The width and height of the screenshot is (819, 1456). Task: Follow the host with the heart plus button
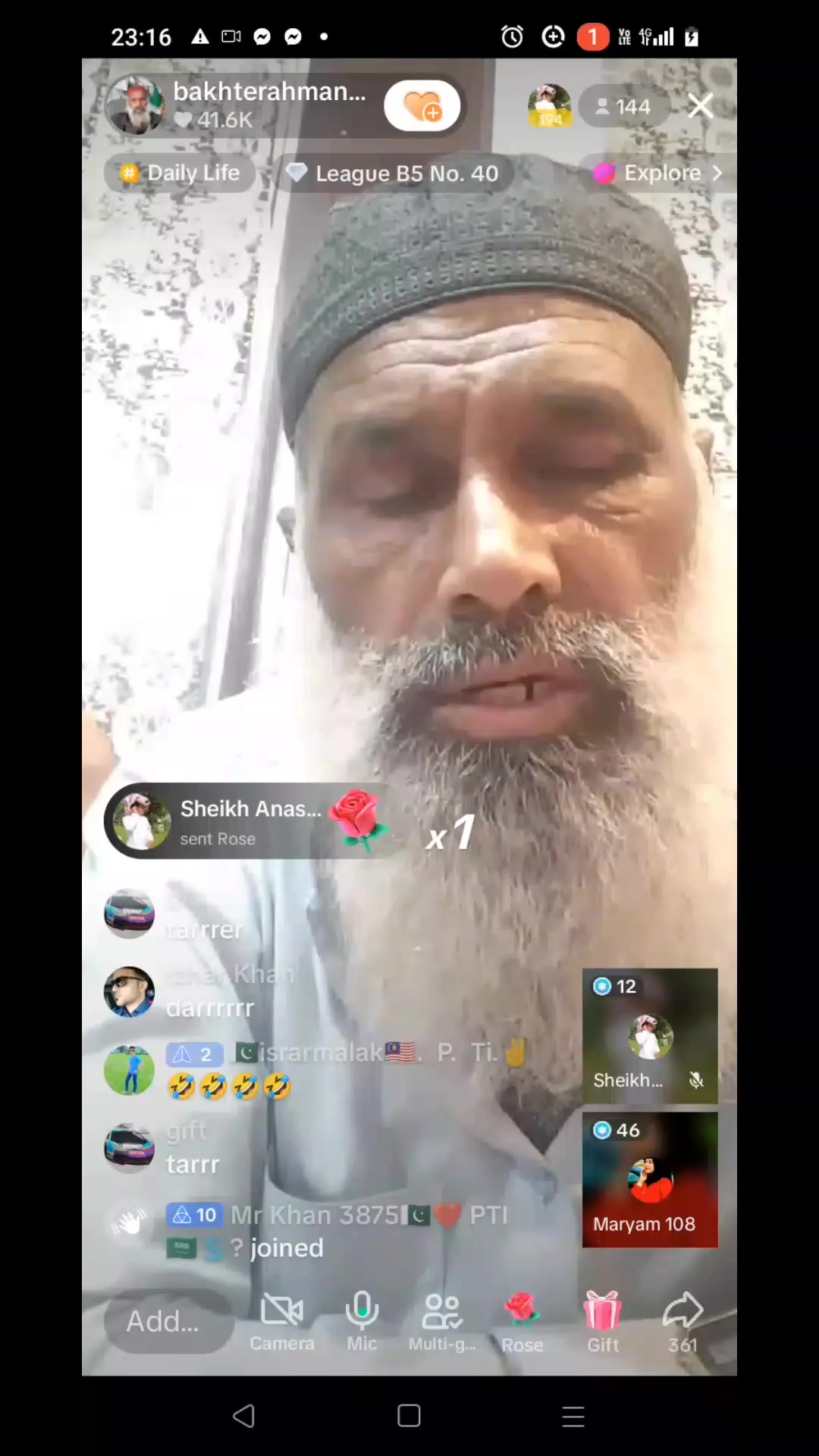click(422, 105)
